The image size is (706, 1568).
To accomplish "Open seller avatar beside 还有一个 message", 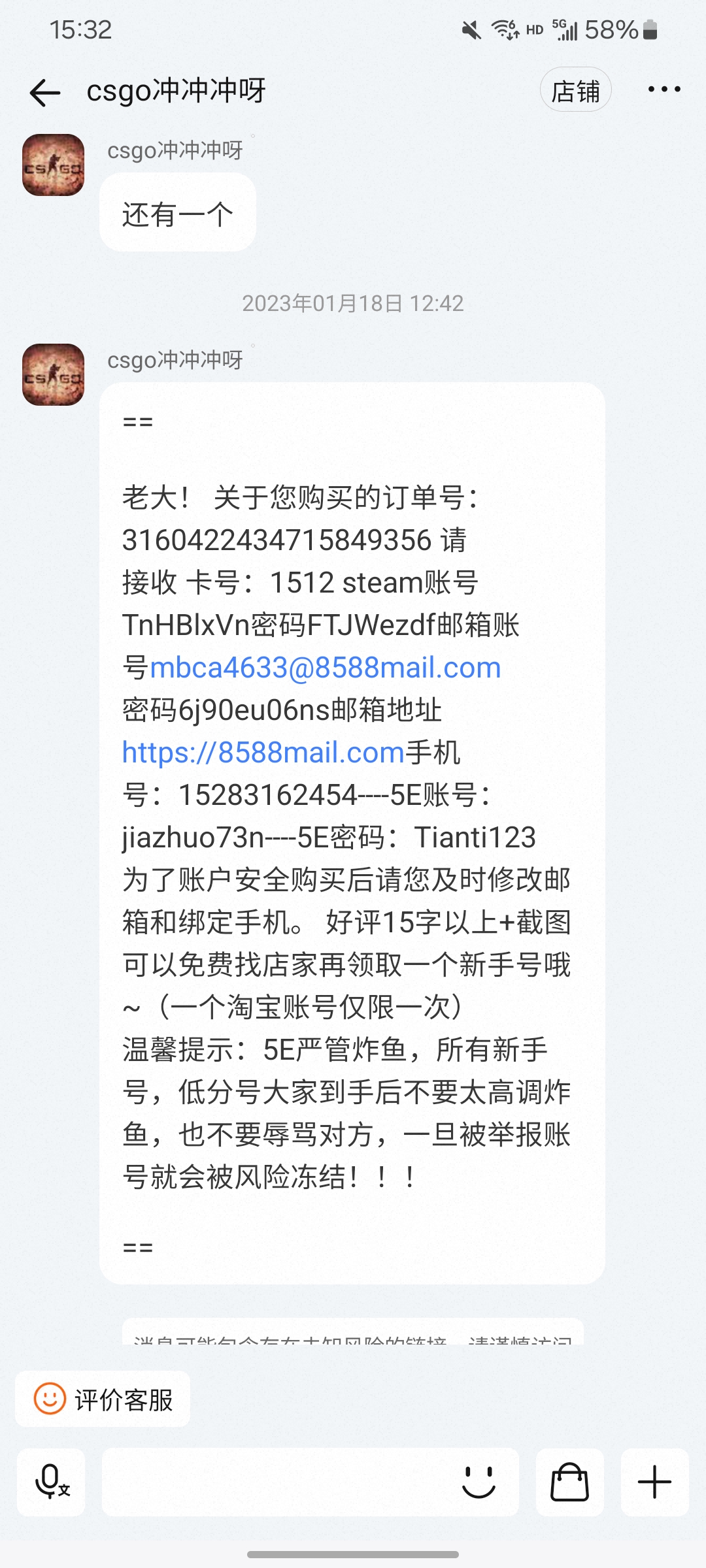I will [x=54, y=165].
